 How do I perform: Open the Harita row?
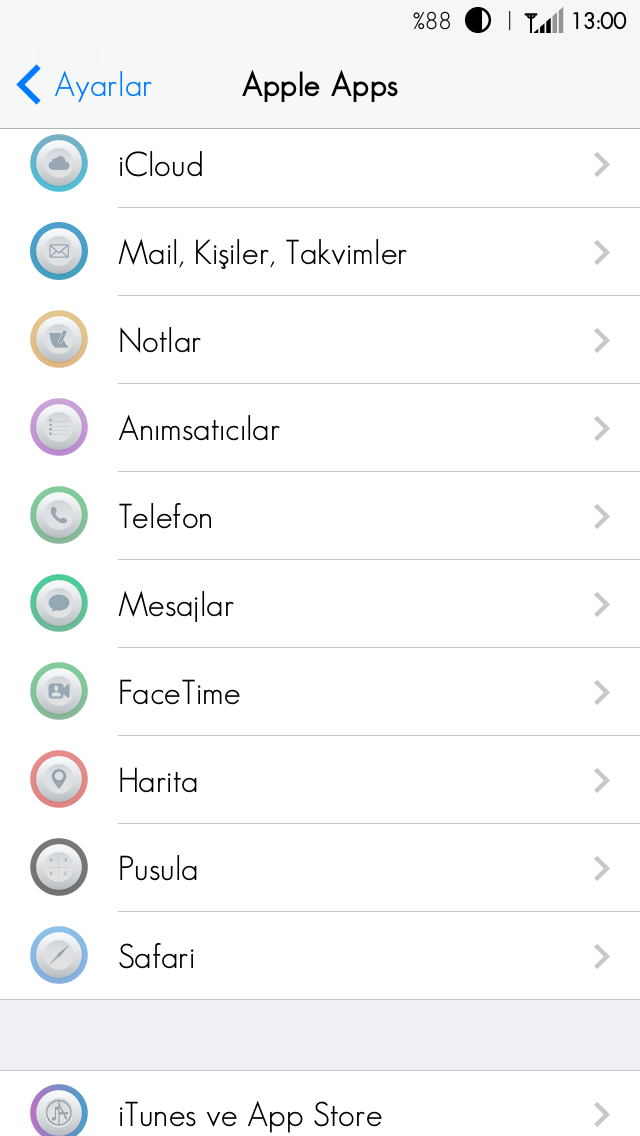320,780
